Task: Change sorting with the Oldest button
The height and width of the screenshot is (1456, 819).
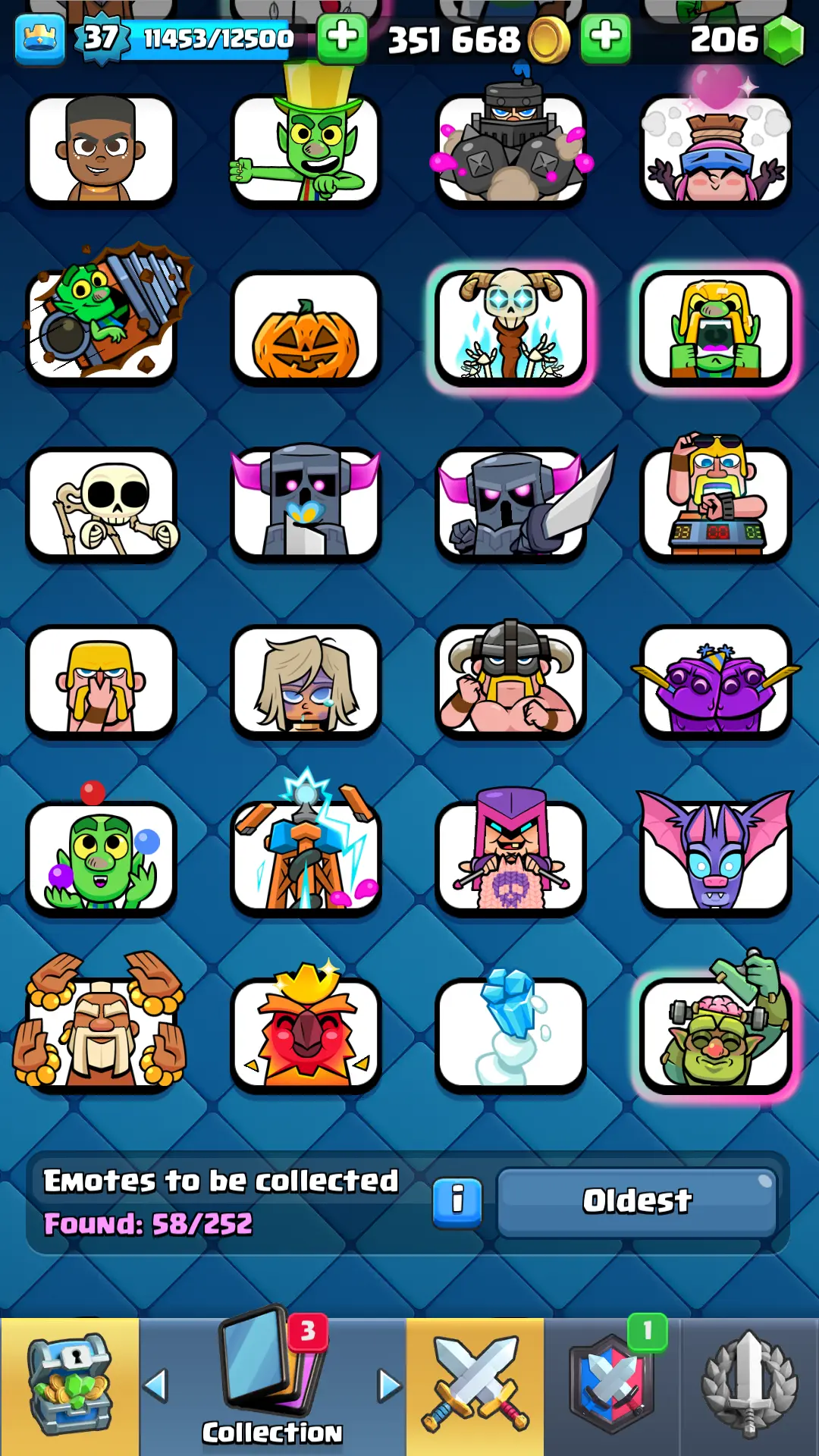Action: click(x=636, y=1202)
